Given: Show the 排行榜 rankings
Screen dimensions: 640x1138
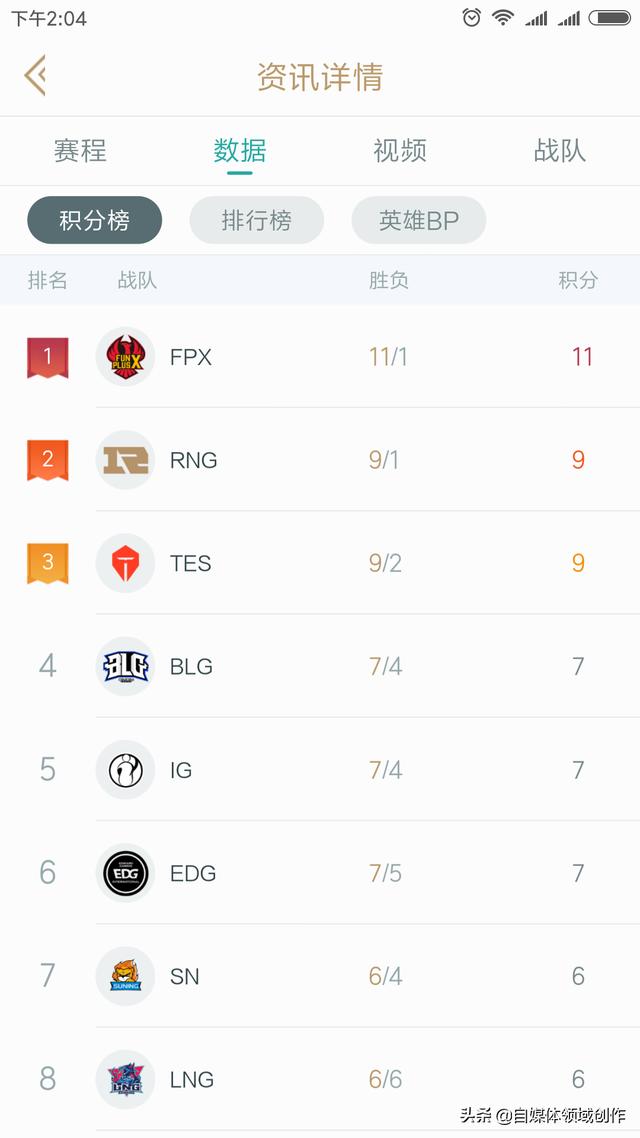Looking at the screenshot, I should pyautogui.click(x=257, y=220).
